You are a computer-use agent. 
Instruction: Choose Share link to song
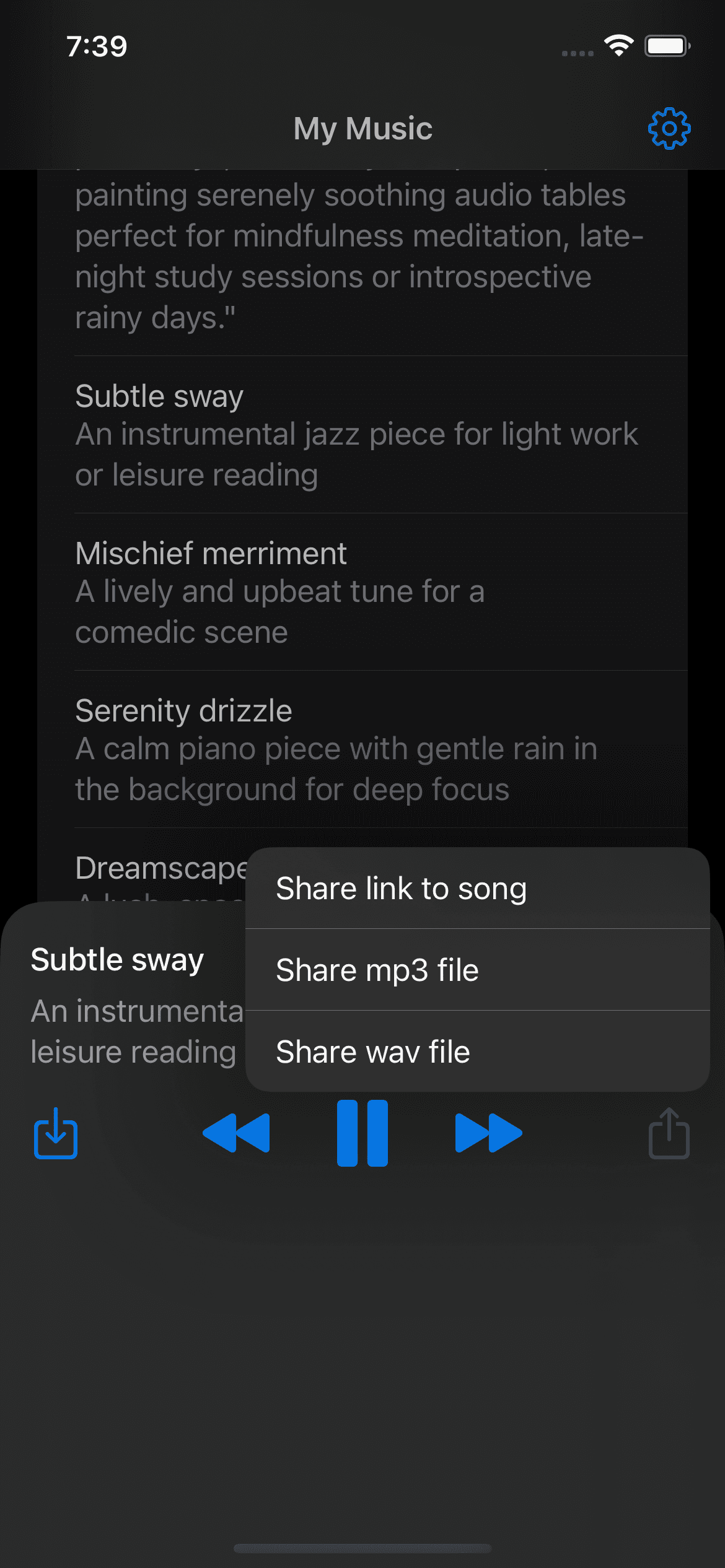pyautogui.click(x=402, y=888)
